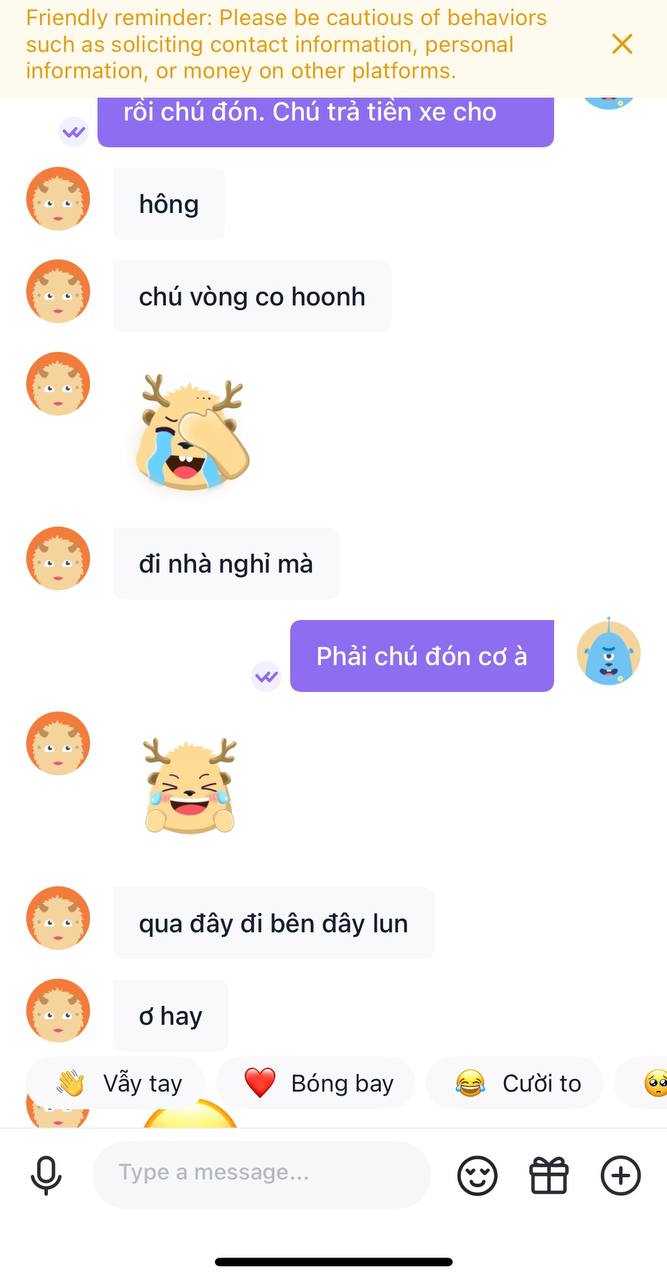This screenshot has width=667, height=1280.
Task: Send the Bóng bay quick reaction
Action: pos(317,1083)
